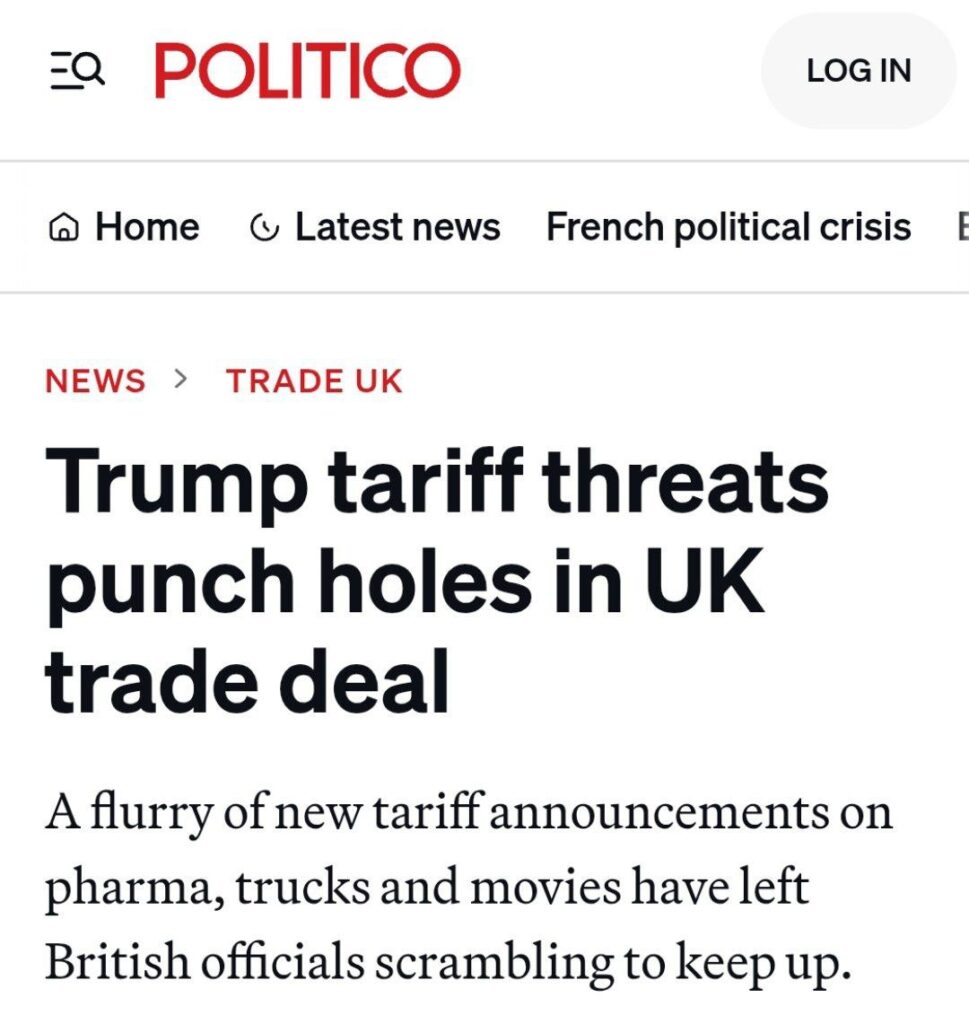Open the menu and search icon
This screenshot has width=969, height=1024.
click(77, 72)
